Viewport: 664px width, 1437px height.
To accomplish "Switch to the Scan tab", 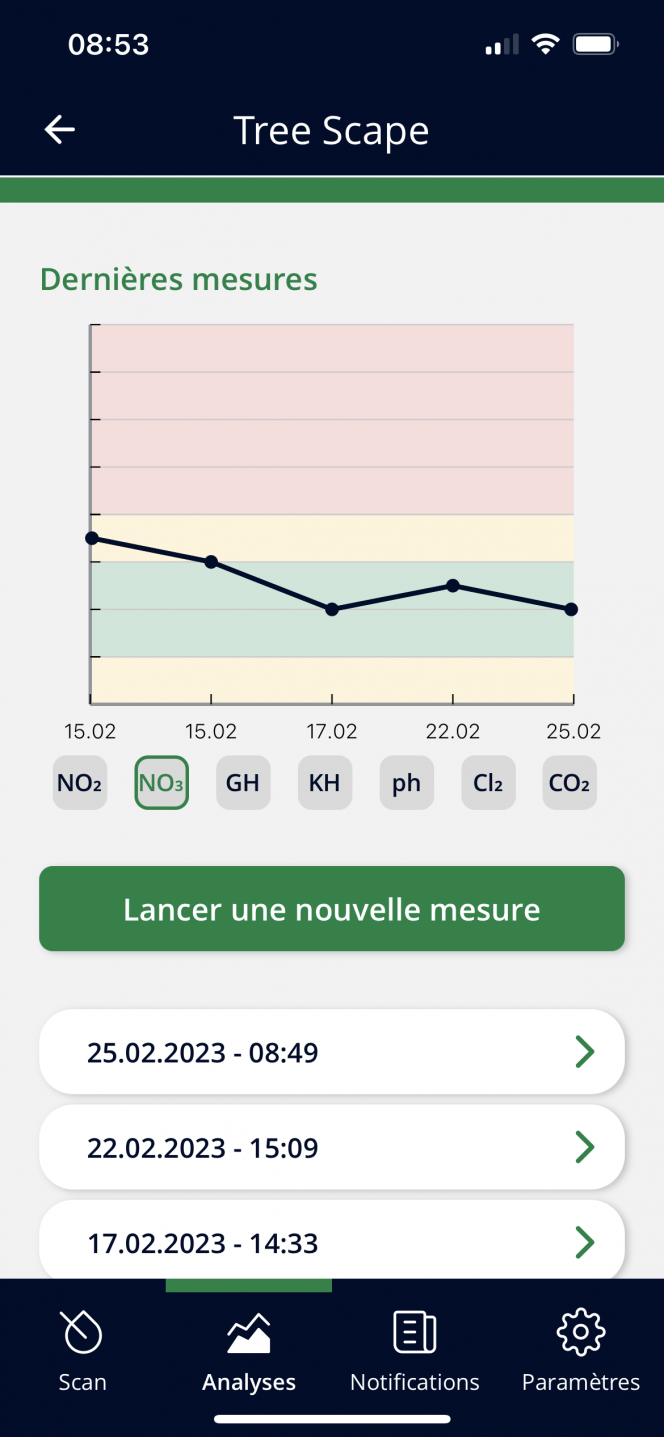I will click(82, 1352).
